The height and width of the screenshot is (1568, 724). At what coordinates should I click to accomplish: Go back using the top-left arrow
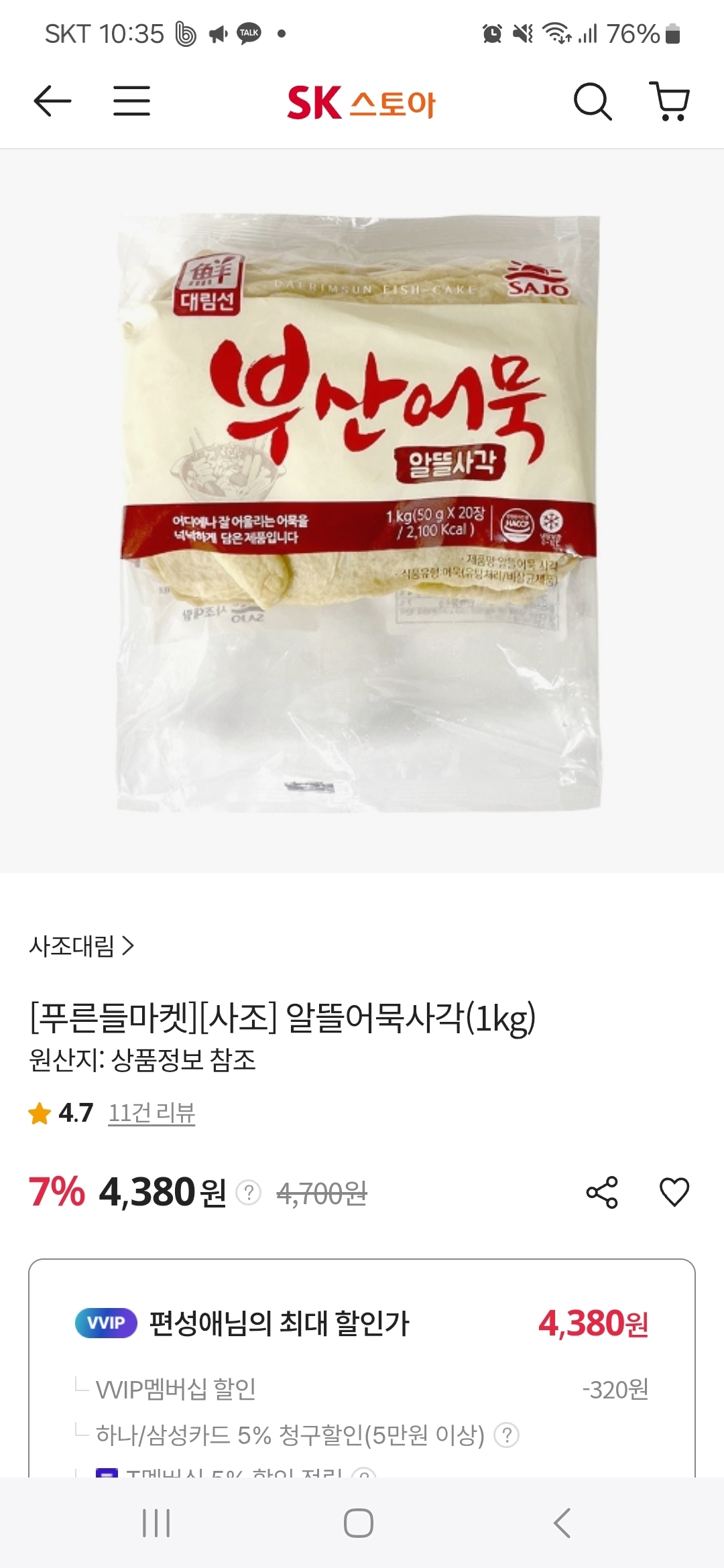point(52,101)
